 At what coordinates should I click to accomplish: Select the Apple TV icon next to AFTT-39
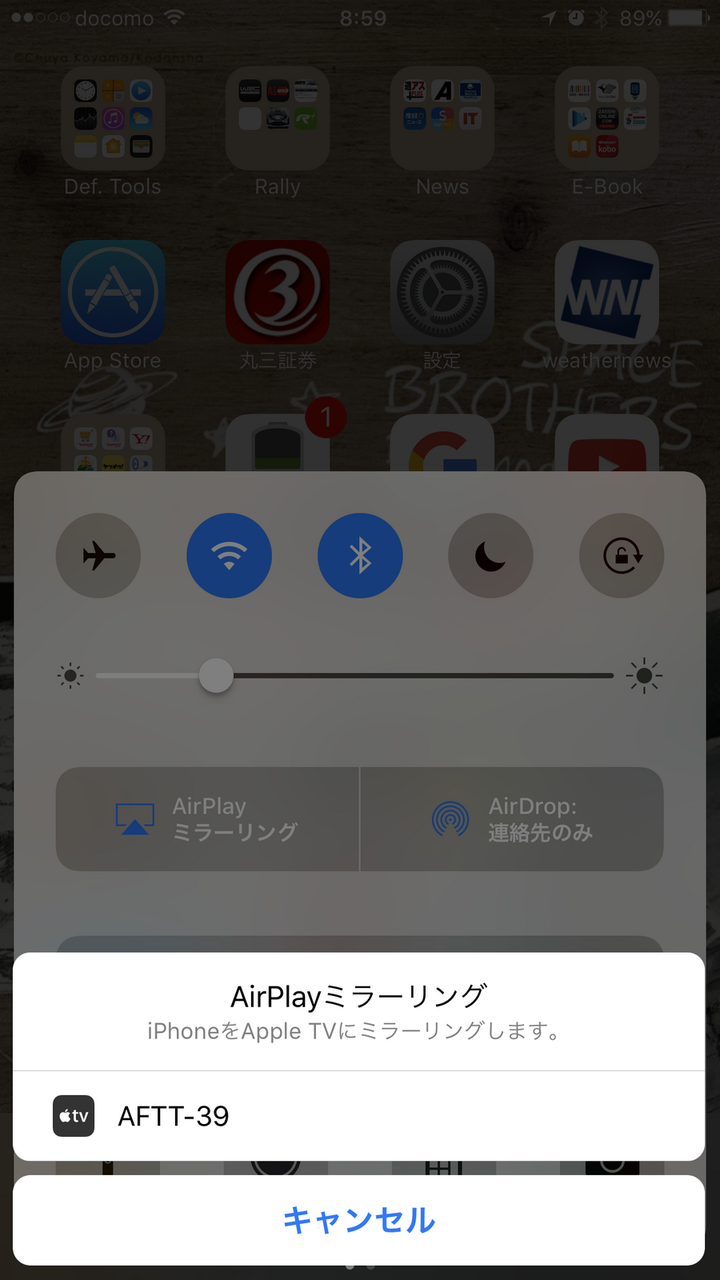coord(71,1115)
